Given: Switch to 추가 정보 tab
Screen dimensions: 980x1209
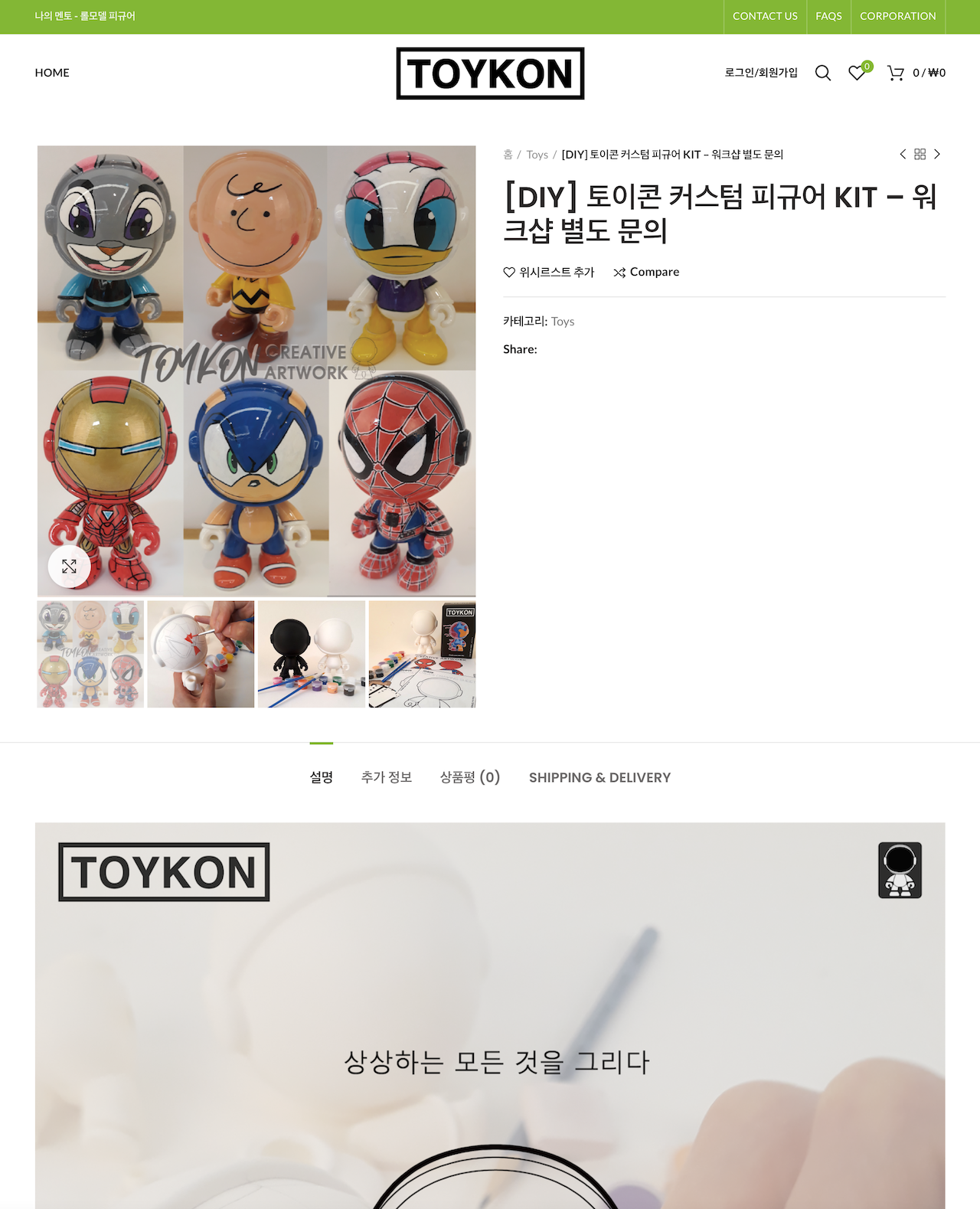Looking at the screenshot, I should pyautogui.click(x=387, y=777).
